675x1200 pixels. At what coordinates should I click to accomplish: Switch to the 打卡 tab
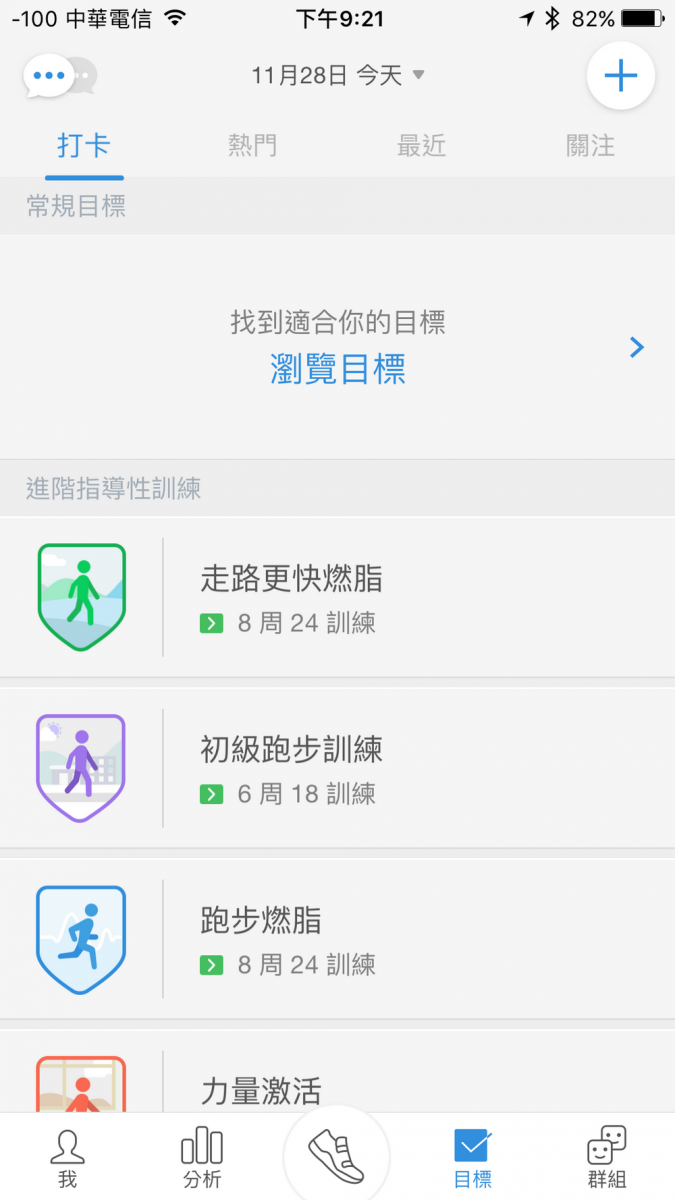coord(84,146)
